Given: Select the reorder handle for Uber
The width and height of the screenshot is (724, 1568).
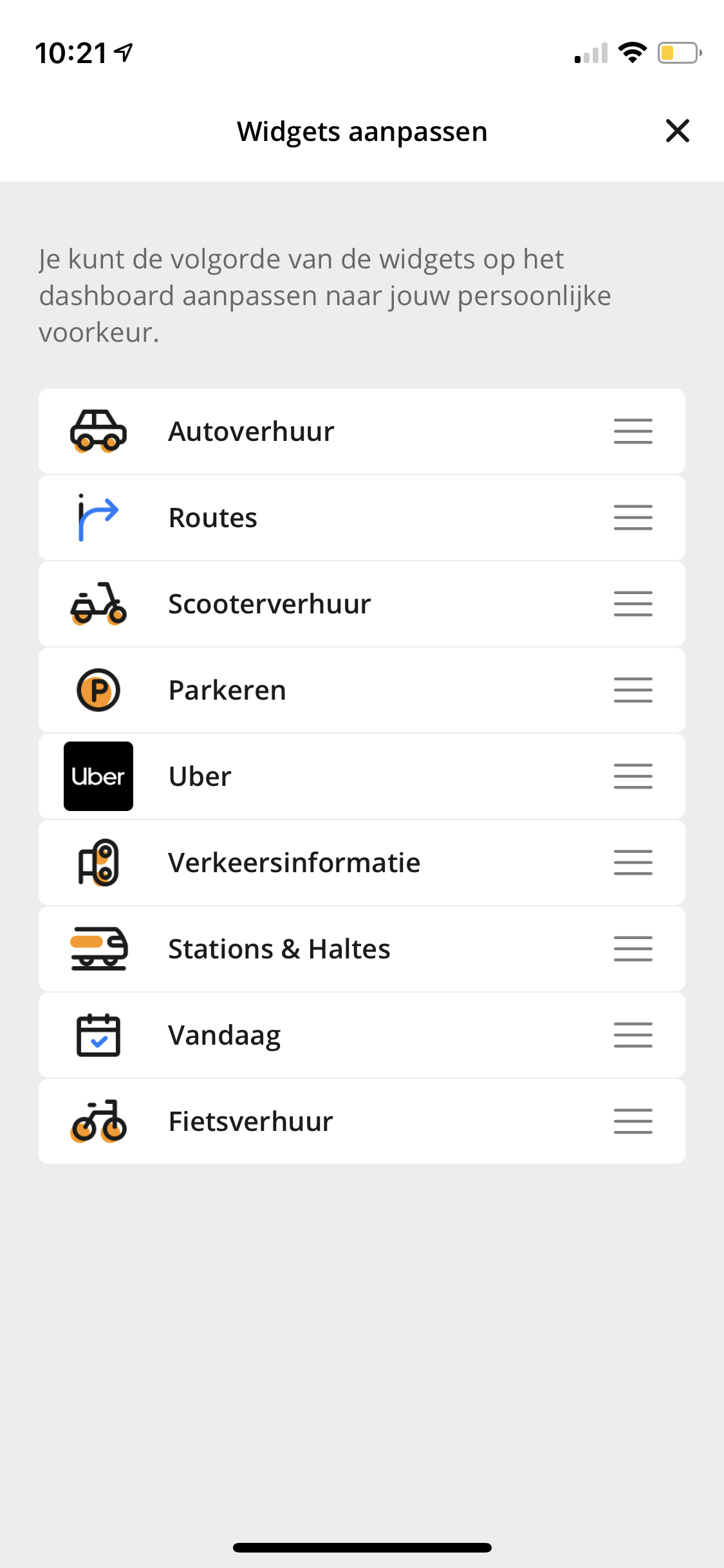Looking at the screenshot, I should pyautogui.click(x=633, y=776).
